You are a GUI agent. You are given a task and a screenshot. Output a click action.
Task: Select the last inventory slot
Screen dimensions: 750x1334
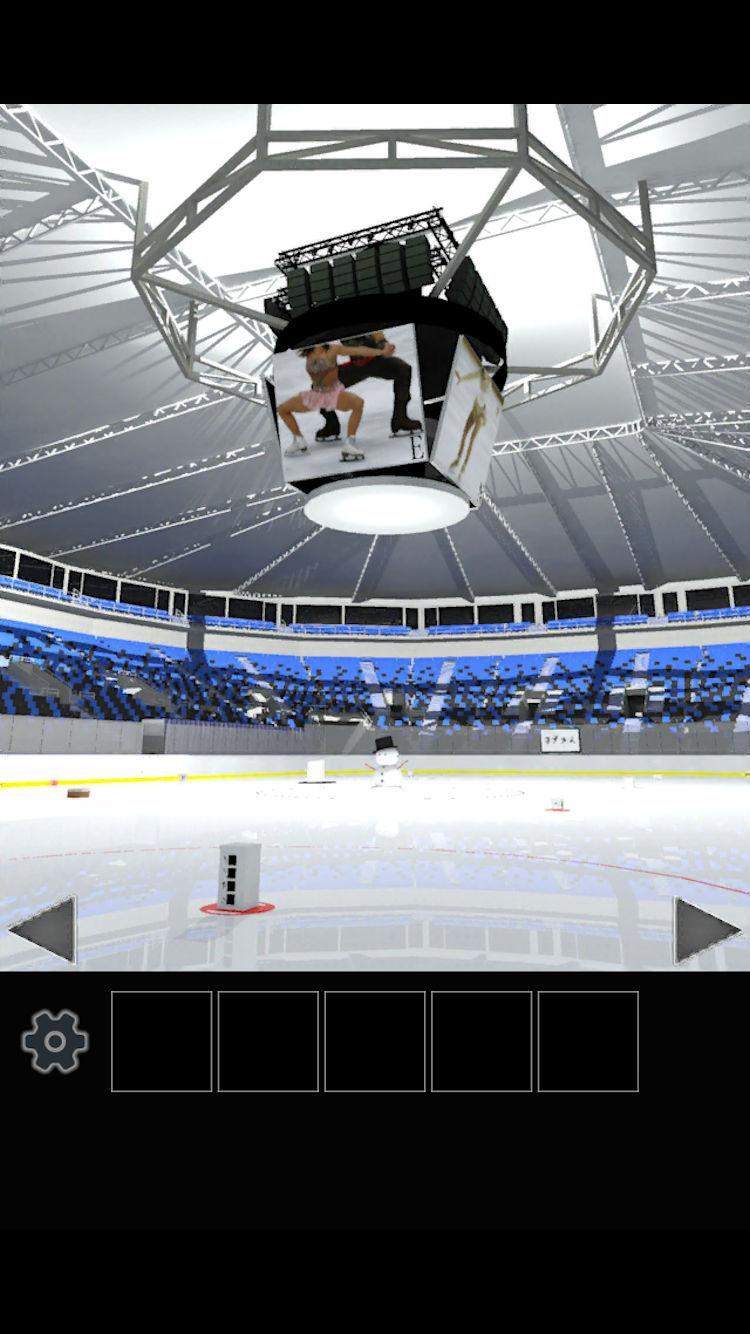click(x=588, y=1040)
